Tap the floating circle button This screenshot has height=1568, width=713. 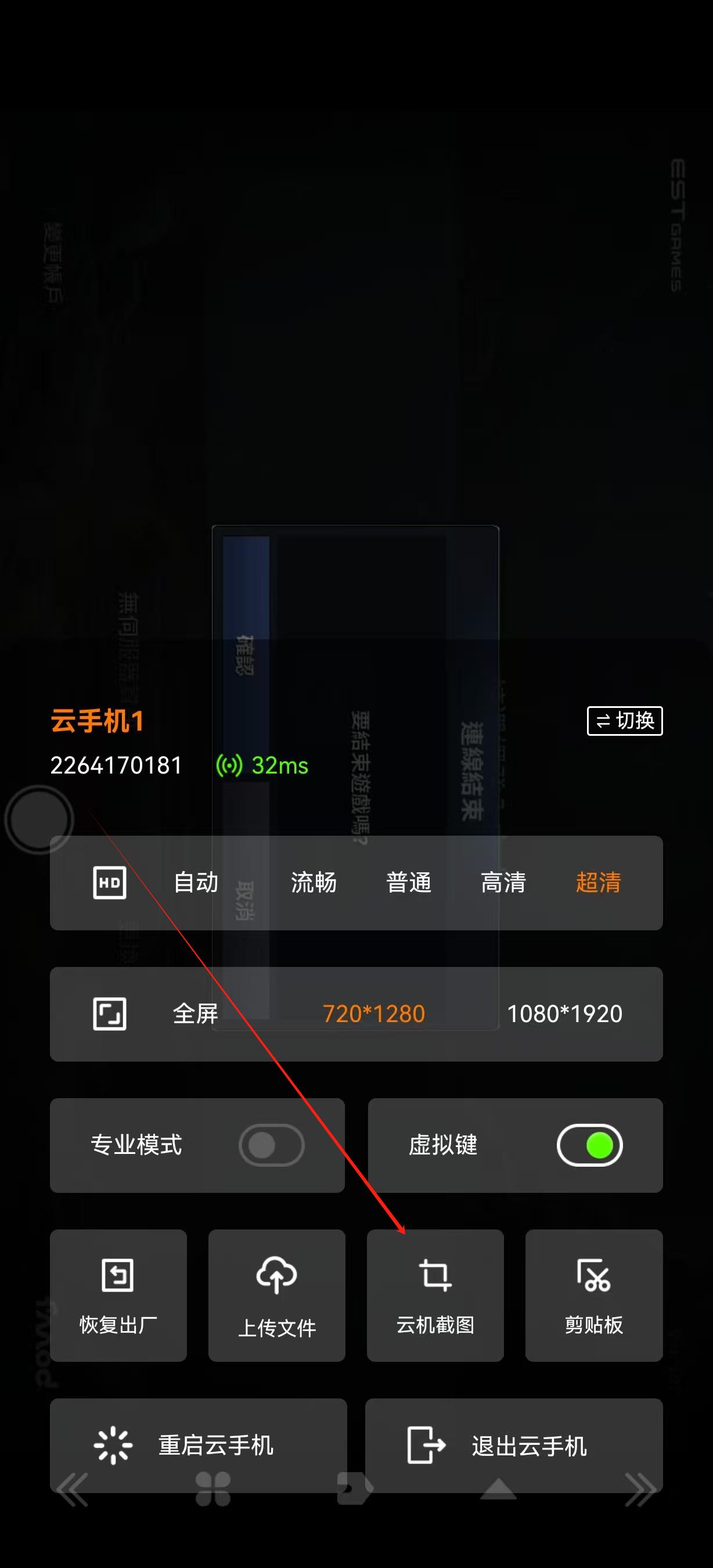[39, 820]
